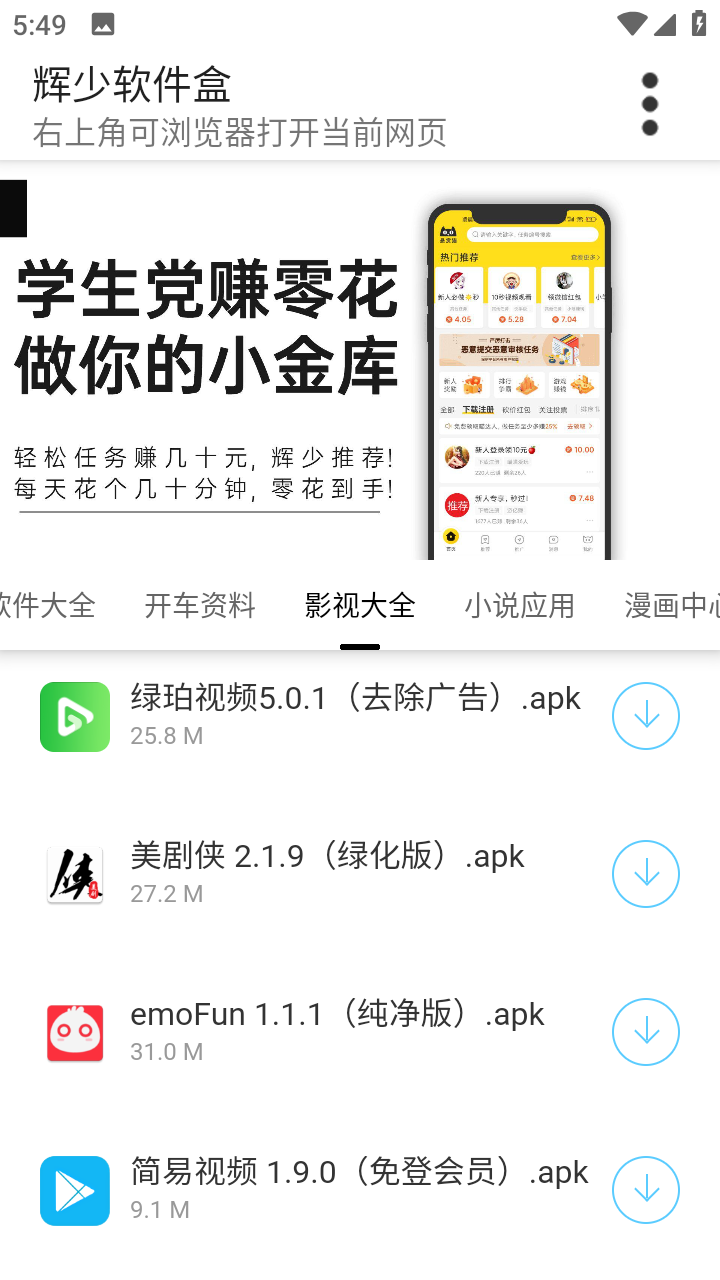Viewport: 720px width, 1280px height.
Task: Open the 美剧侠 2.1.9 list row
Action: click(360, 874)
